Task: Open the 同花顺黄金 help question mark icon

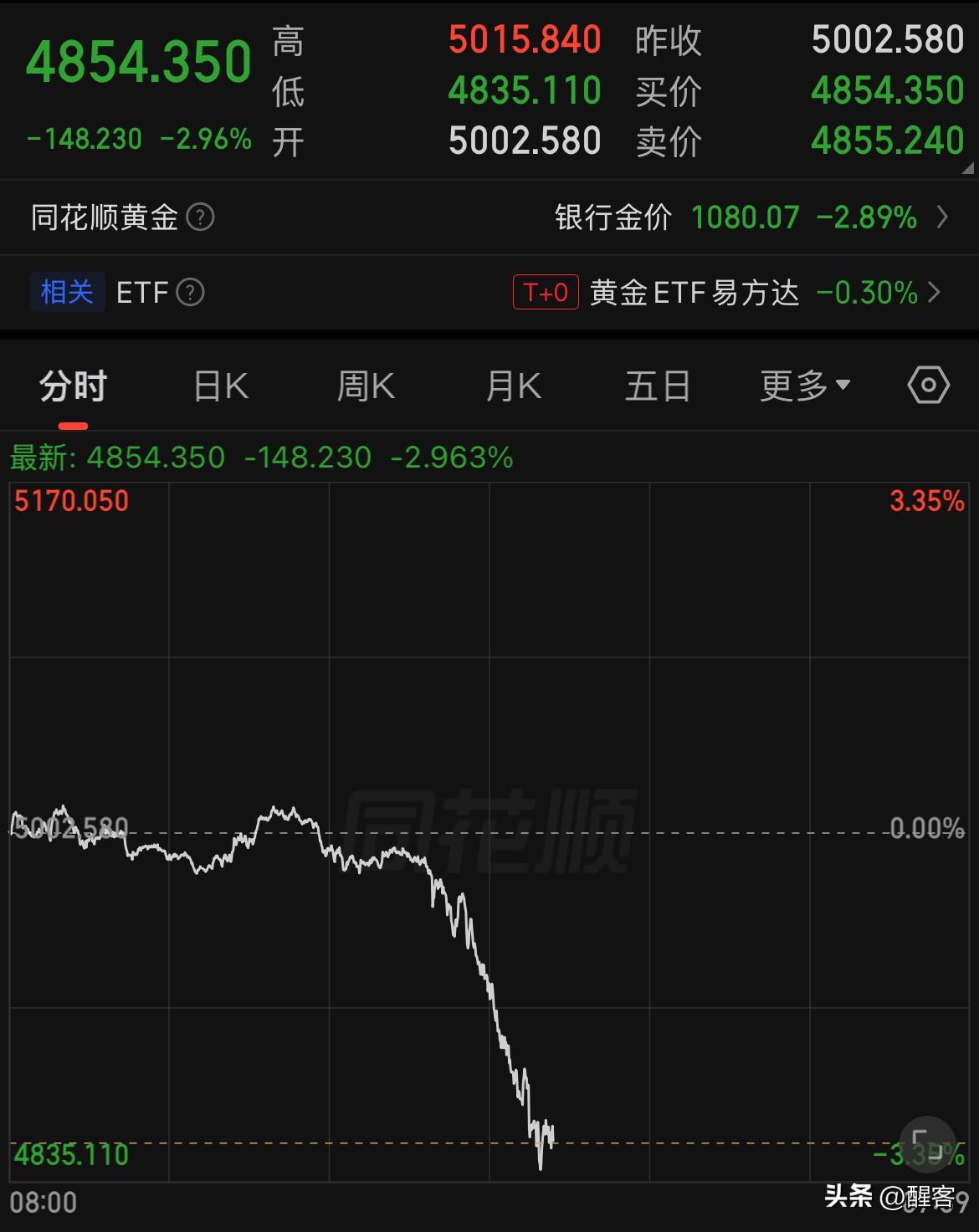Action: [200, 217]
